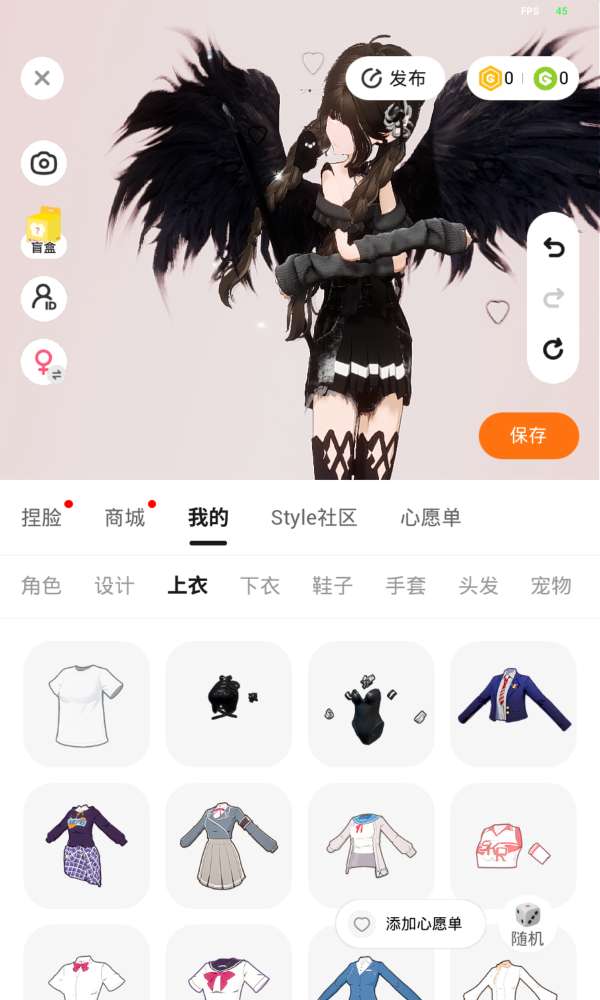Switch avatar gender

(44, 362)
